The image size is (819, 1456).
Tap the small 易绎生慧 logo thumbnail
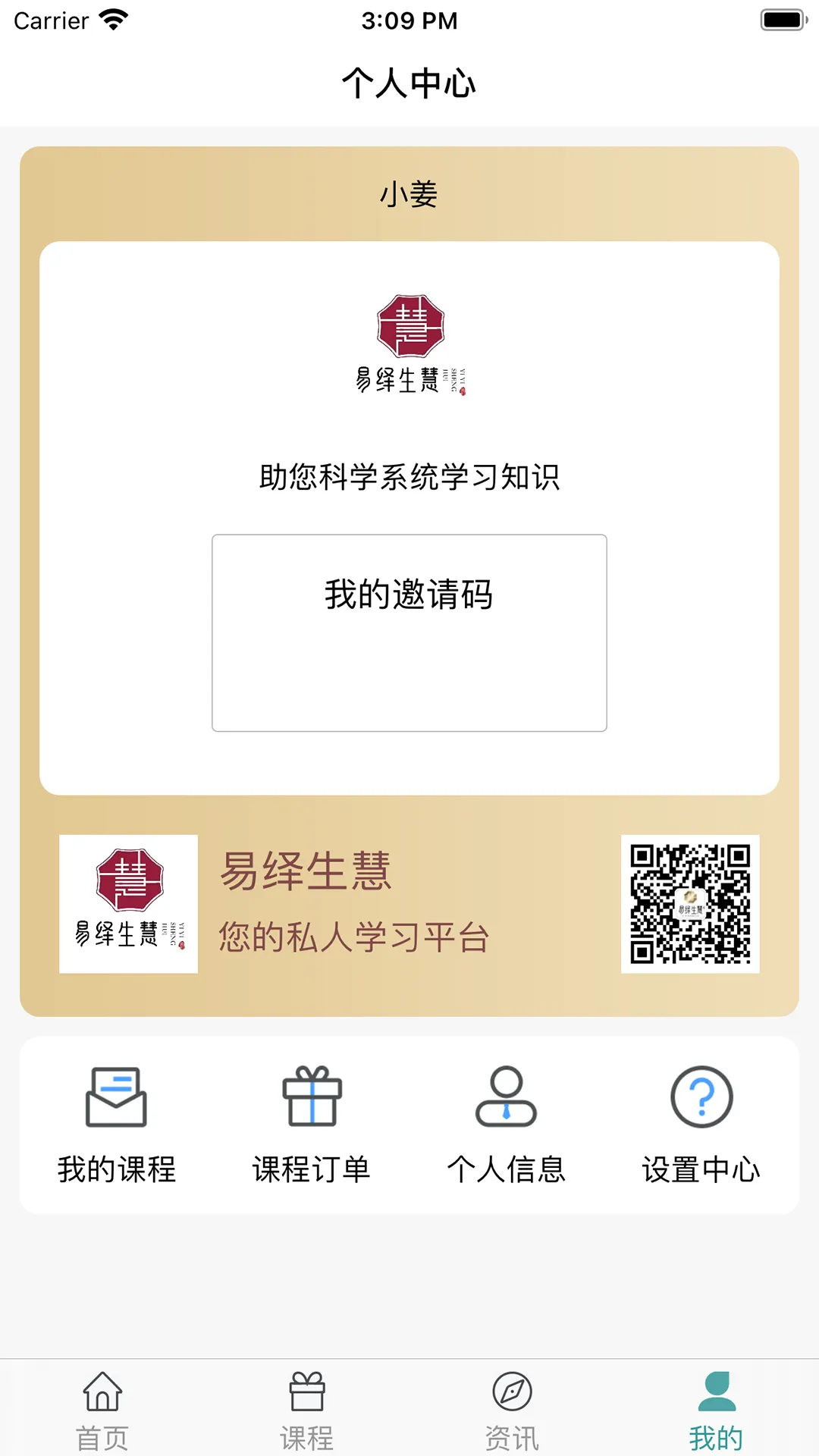coord(127,904)
